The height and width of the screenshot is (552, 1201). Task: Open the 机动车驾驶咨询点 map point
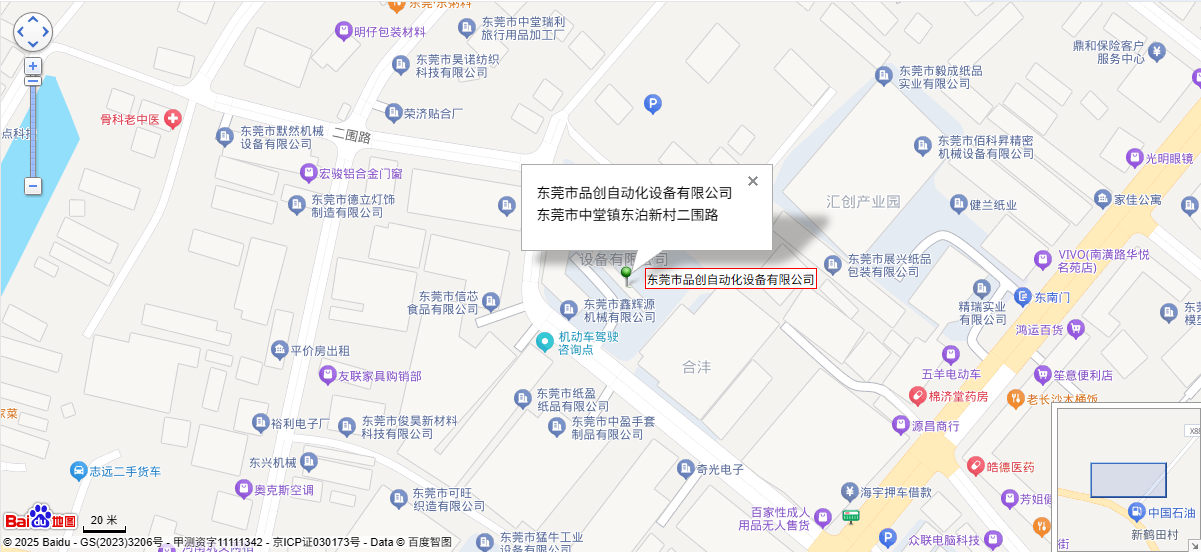tap(544, 342)
